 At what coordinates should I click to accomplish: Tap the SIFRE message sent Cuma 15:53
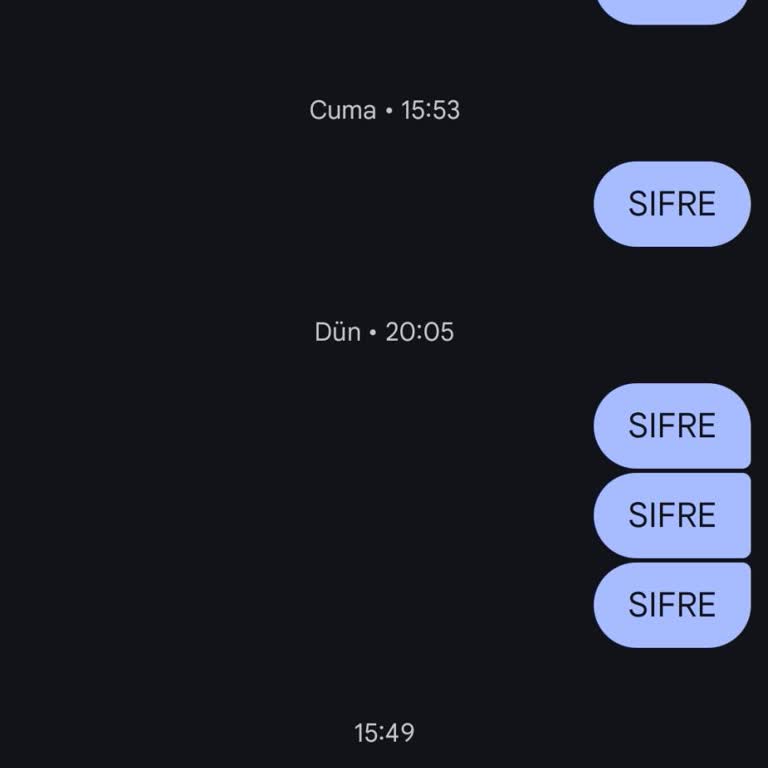click(671, 204)
